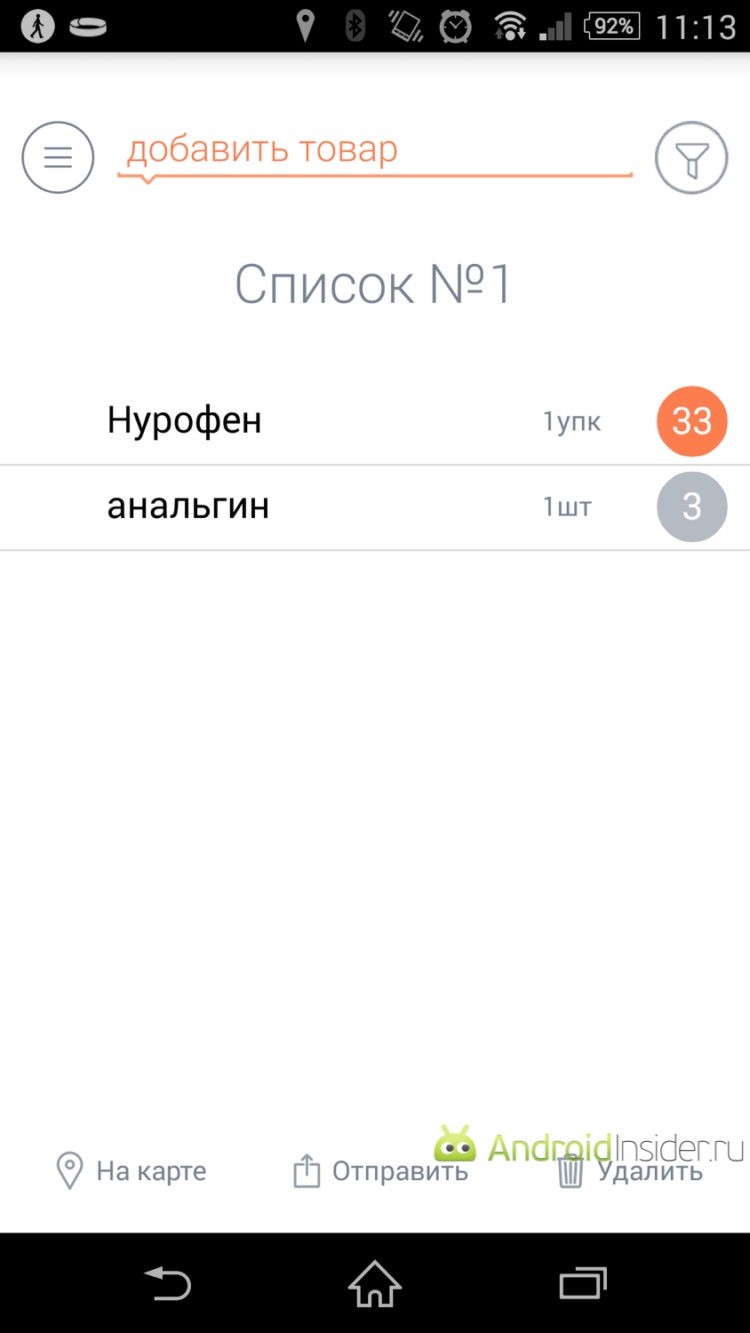Tap the orange price badge showing 33
The height and width of the screenshot is (1333, 750).
pos(691,421)
